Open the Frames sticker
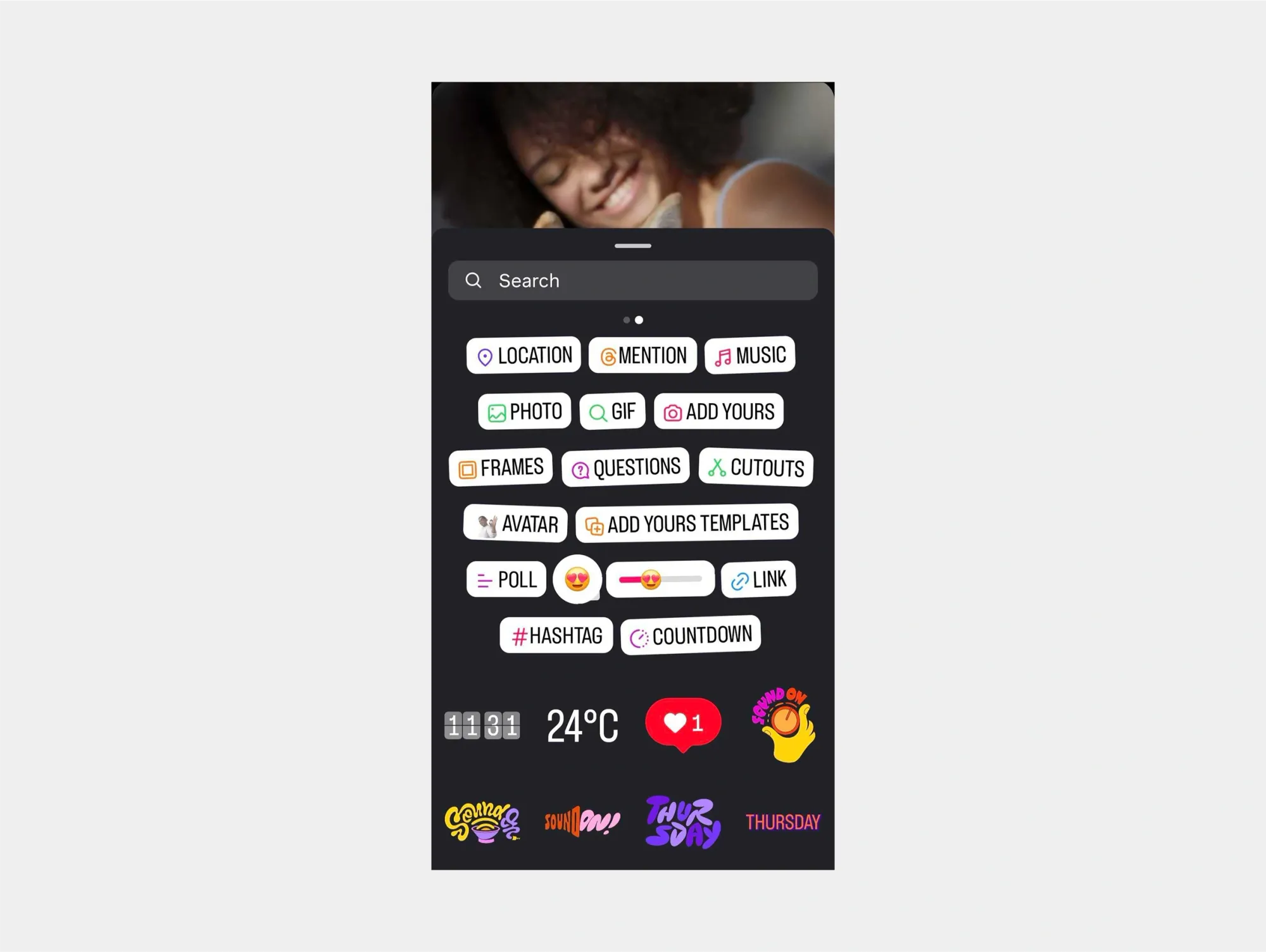Viewport: 1266px width, 952px height. (501, 468)
